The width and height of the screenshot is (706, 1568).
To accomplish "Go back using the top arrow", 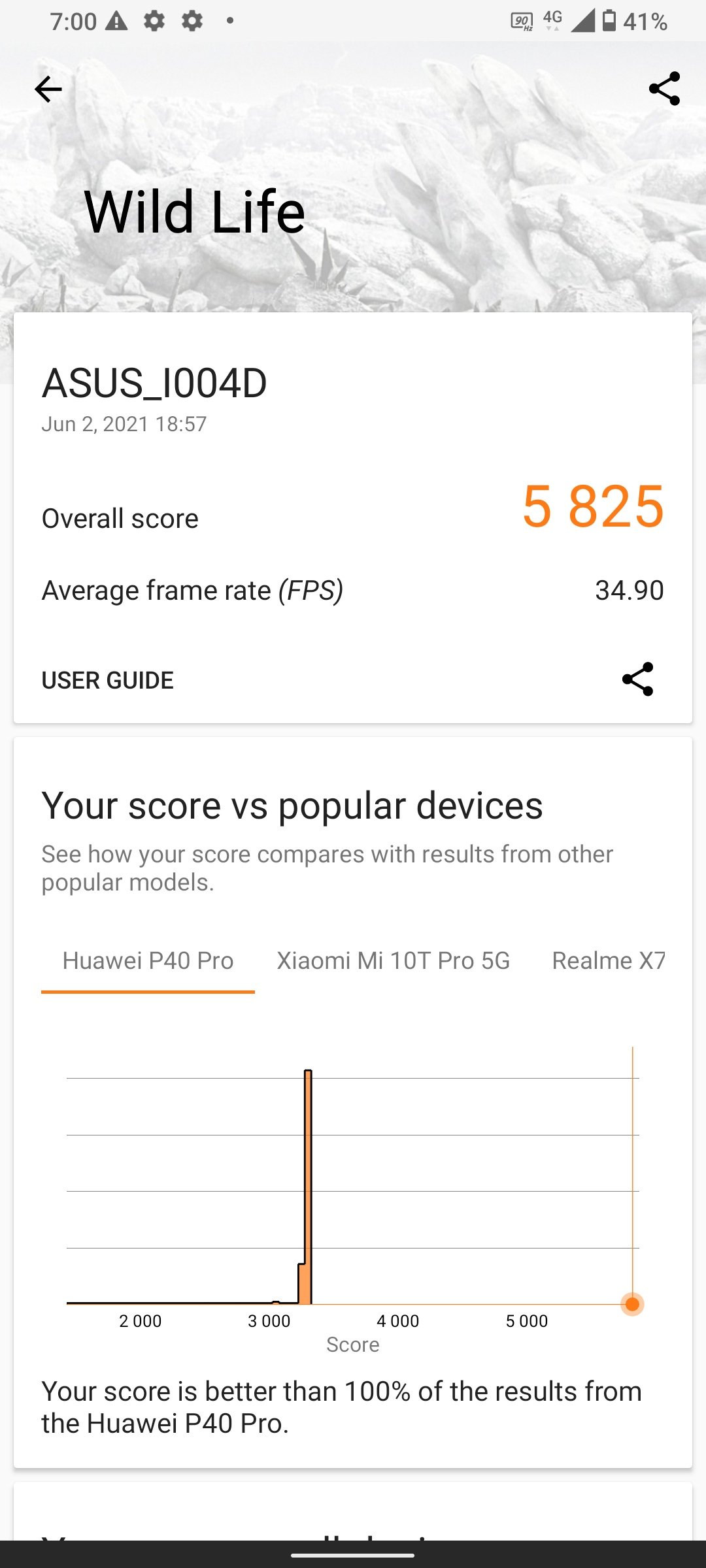I will click(x=48, y=90).
